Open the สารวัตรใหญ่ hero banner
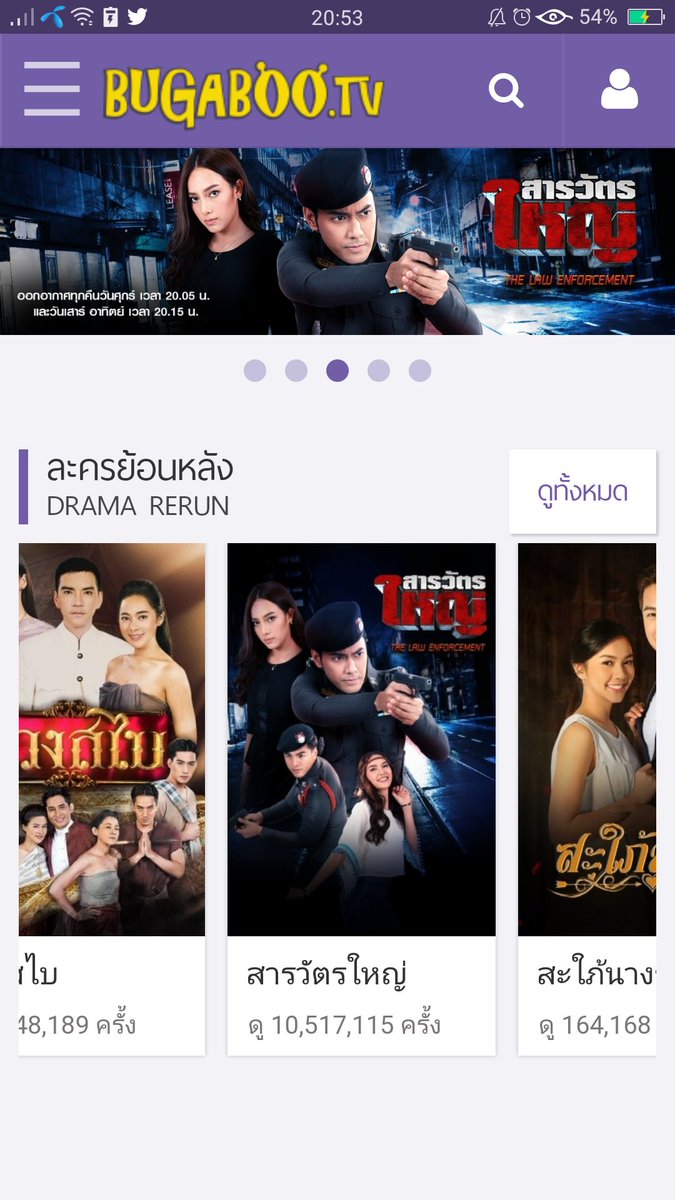 tap(337, 241)
